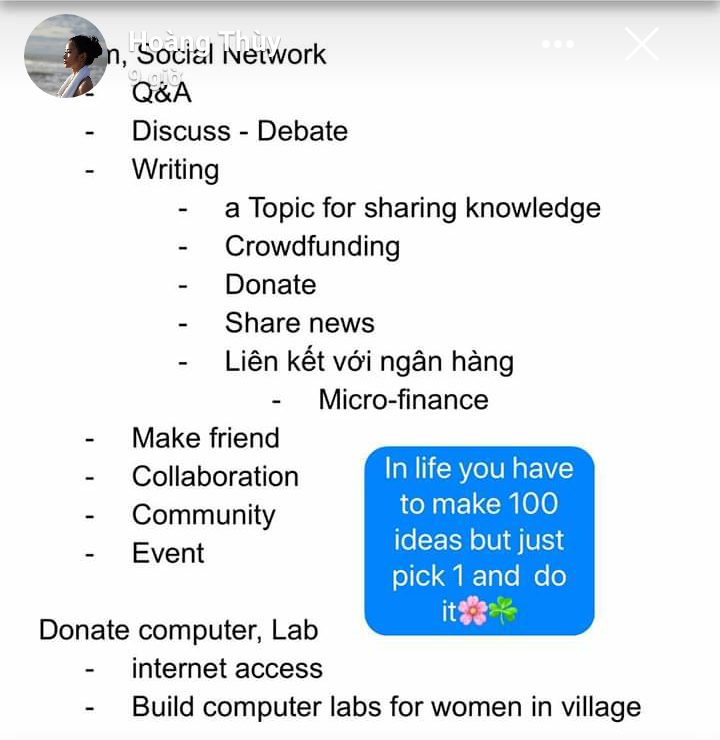Tap the name Hoàng Thùy
Image resolution: width=720 pixels, height=740 pixels.
204,40
